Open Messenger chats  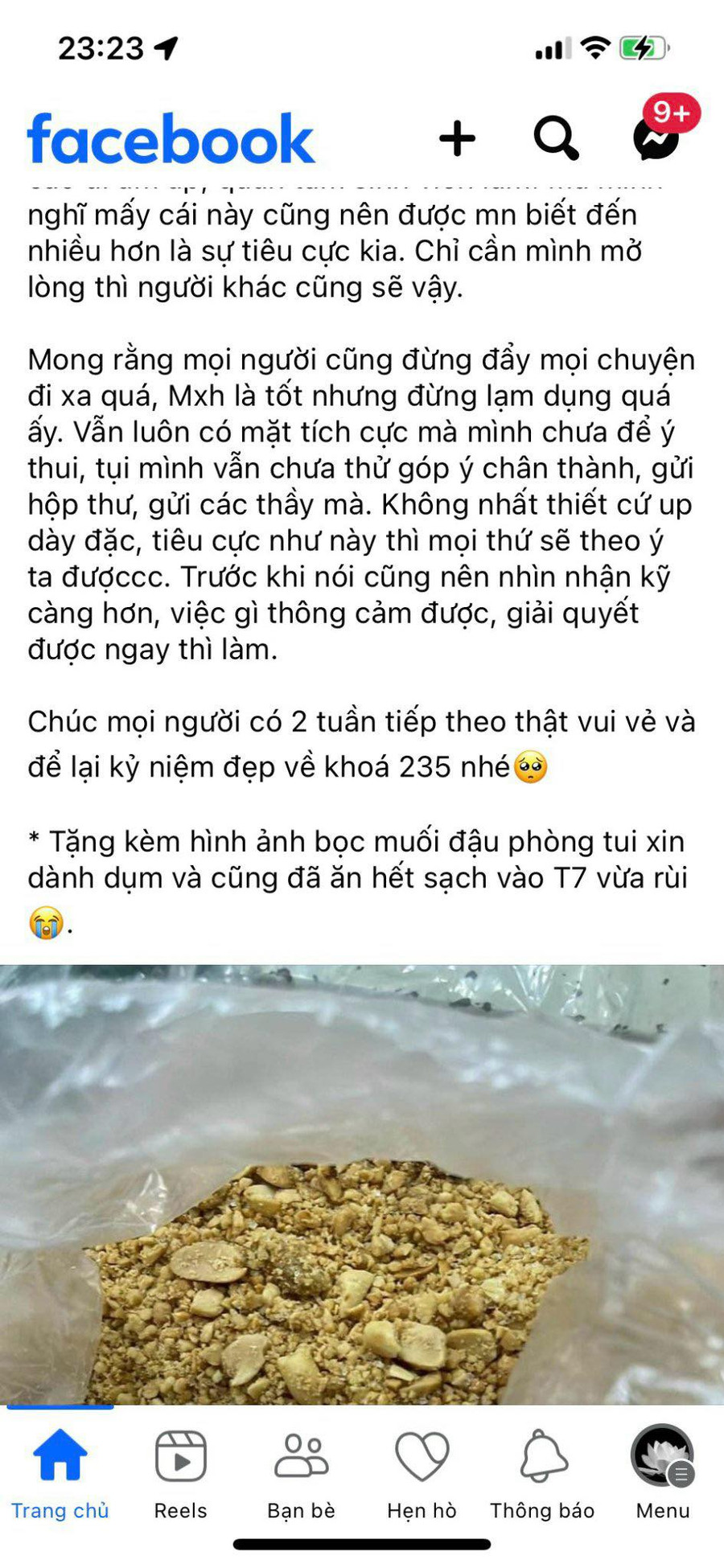pyautogui.click(x=656, y=138)
